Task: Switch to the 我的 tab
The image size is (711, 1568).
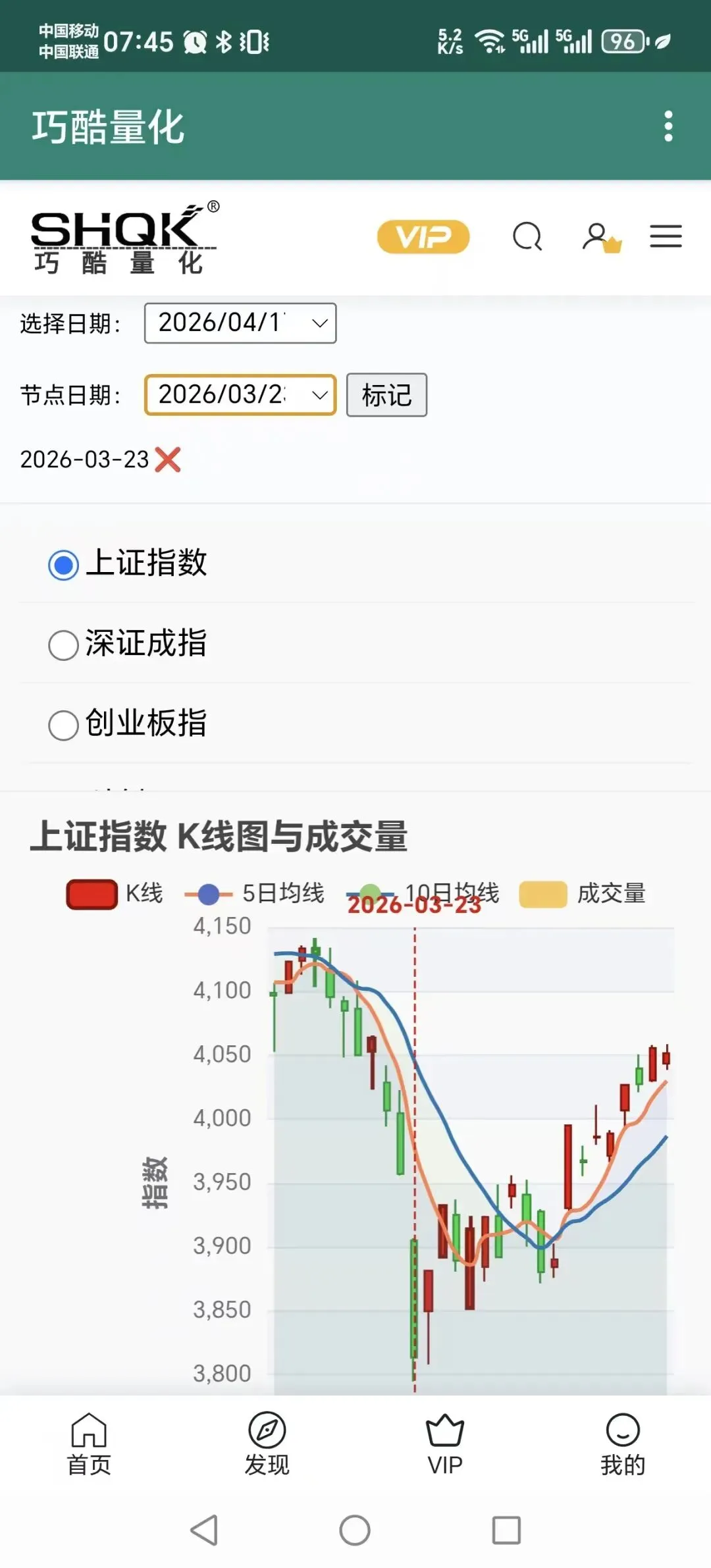Action: (x=623, y=1444)
